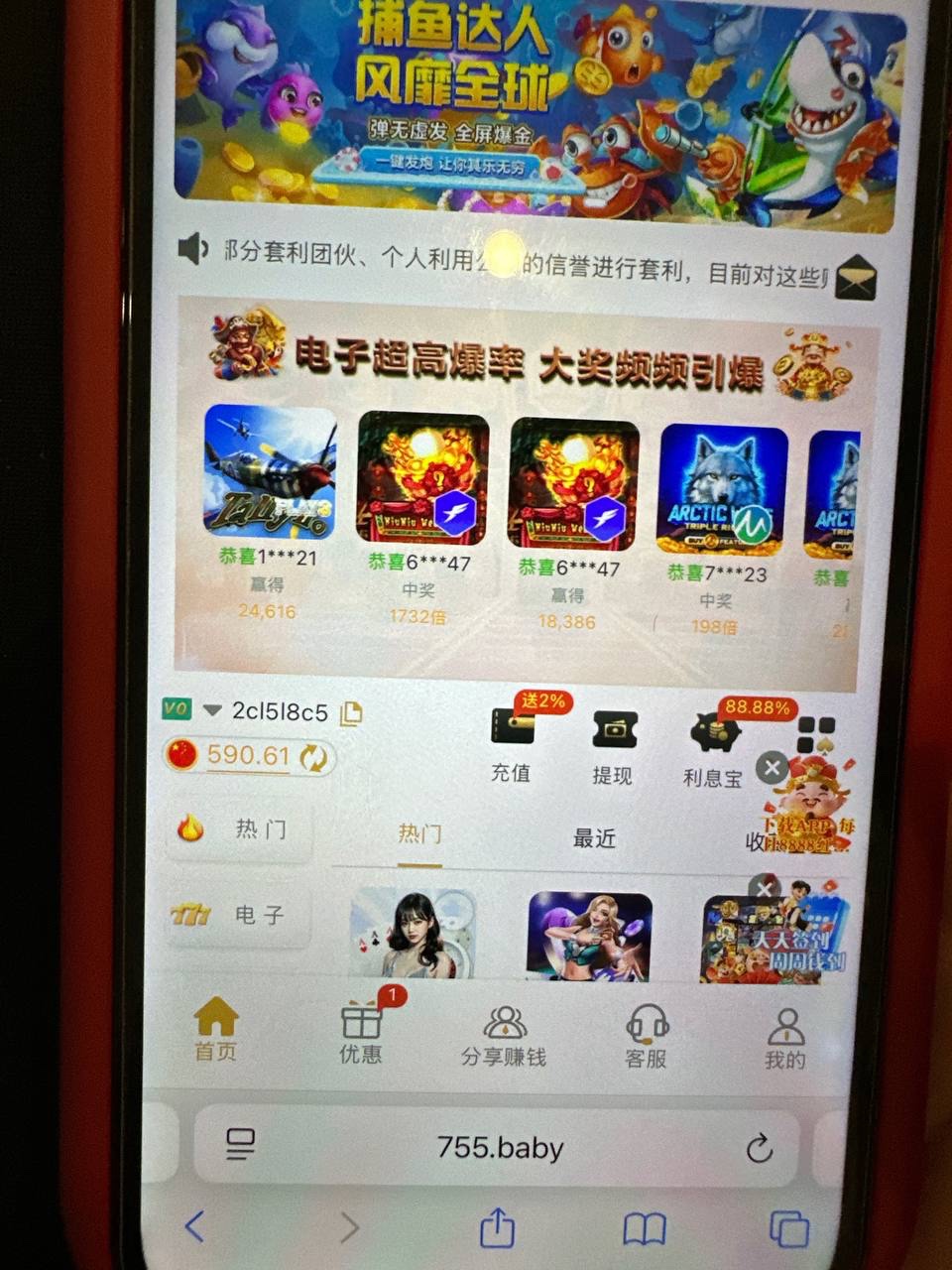Viewport: 952px width, 1270px height.
Task: Open the 首页 home tab
Action: click(x=215, y=1029)
